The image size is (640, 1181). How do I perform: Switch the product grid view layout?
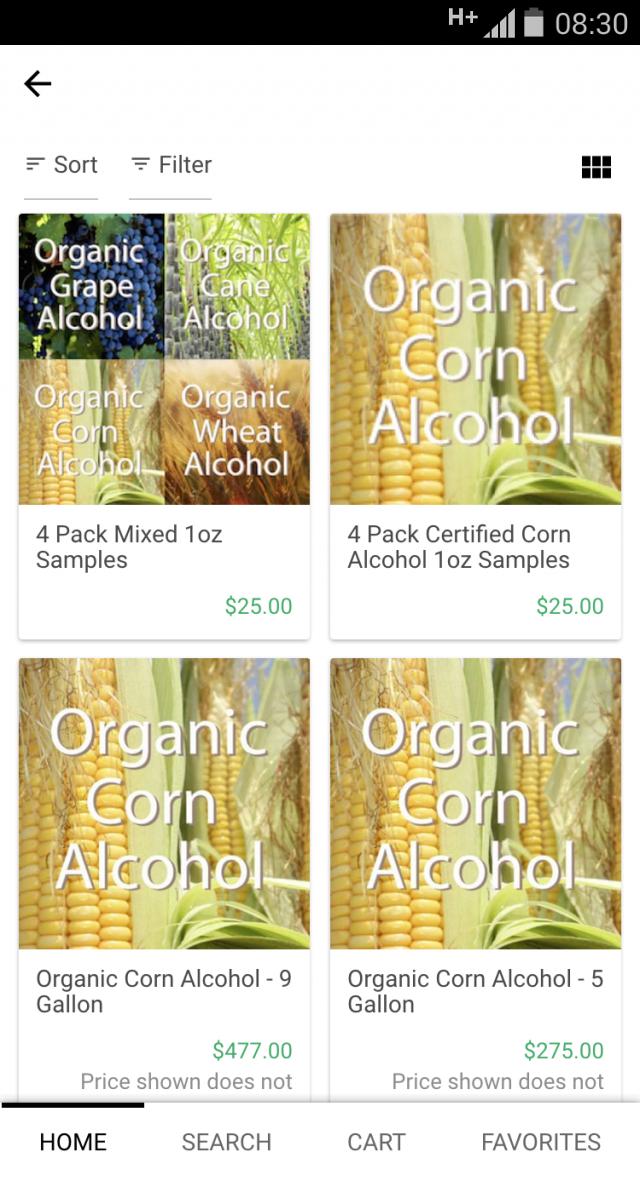[x=596, y=167]
